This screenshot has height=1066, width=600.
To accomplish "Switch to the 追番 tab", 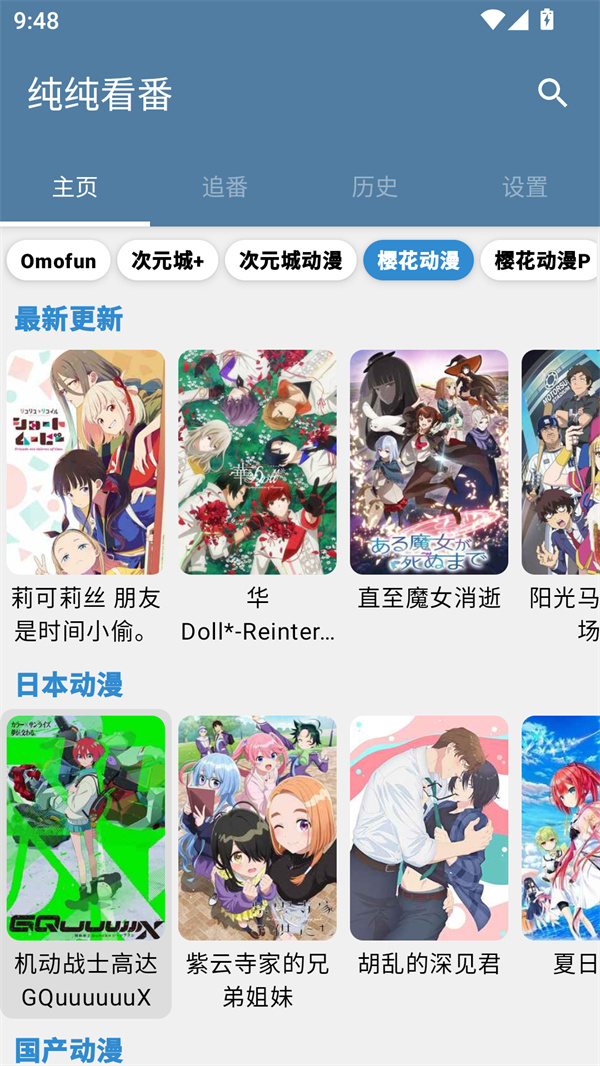I will pos(225,187).
